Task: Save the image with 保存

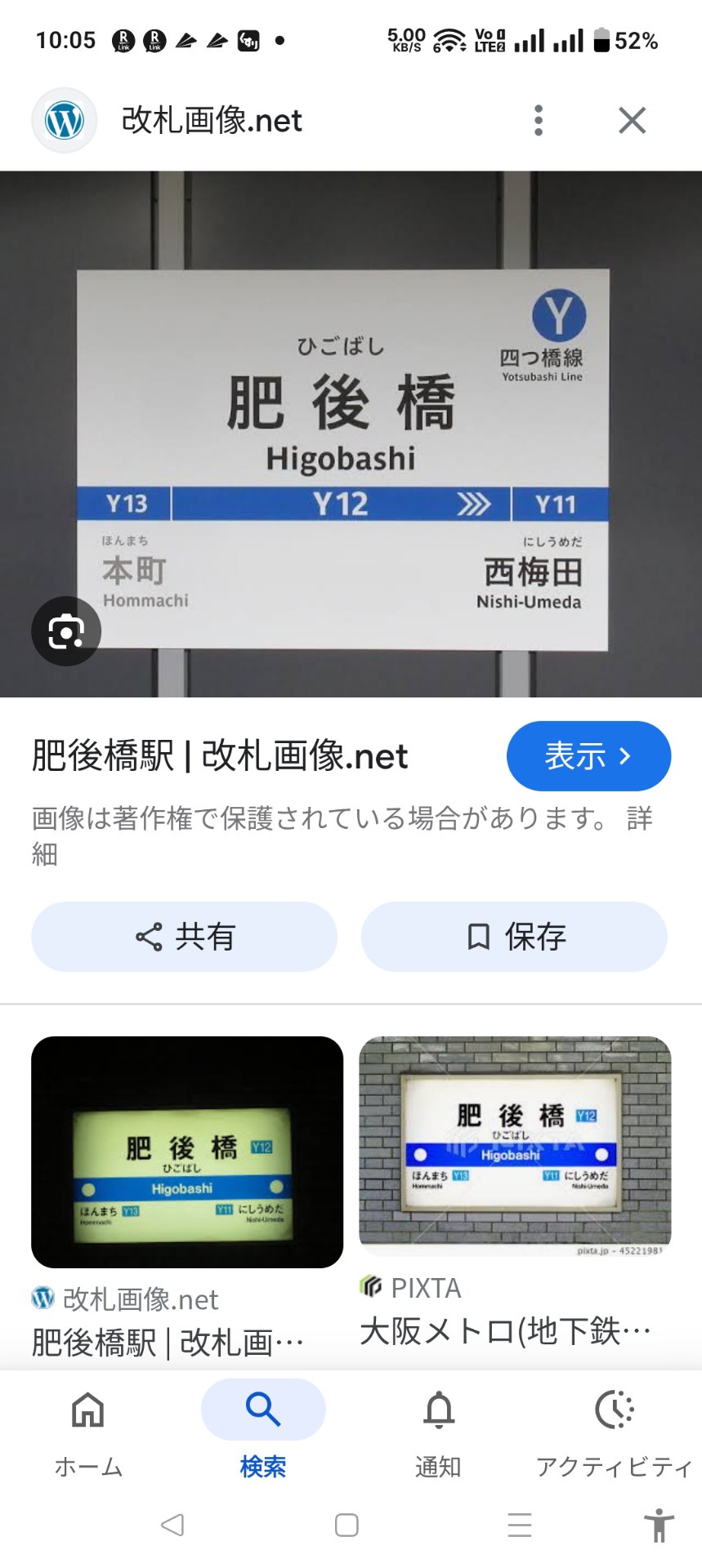Action: pos(514,937)
